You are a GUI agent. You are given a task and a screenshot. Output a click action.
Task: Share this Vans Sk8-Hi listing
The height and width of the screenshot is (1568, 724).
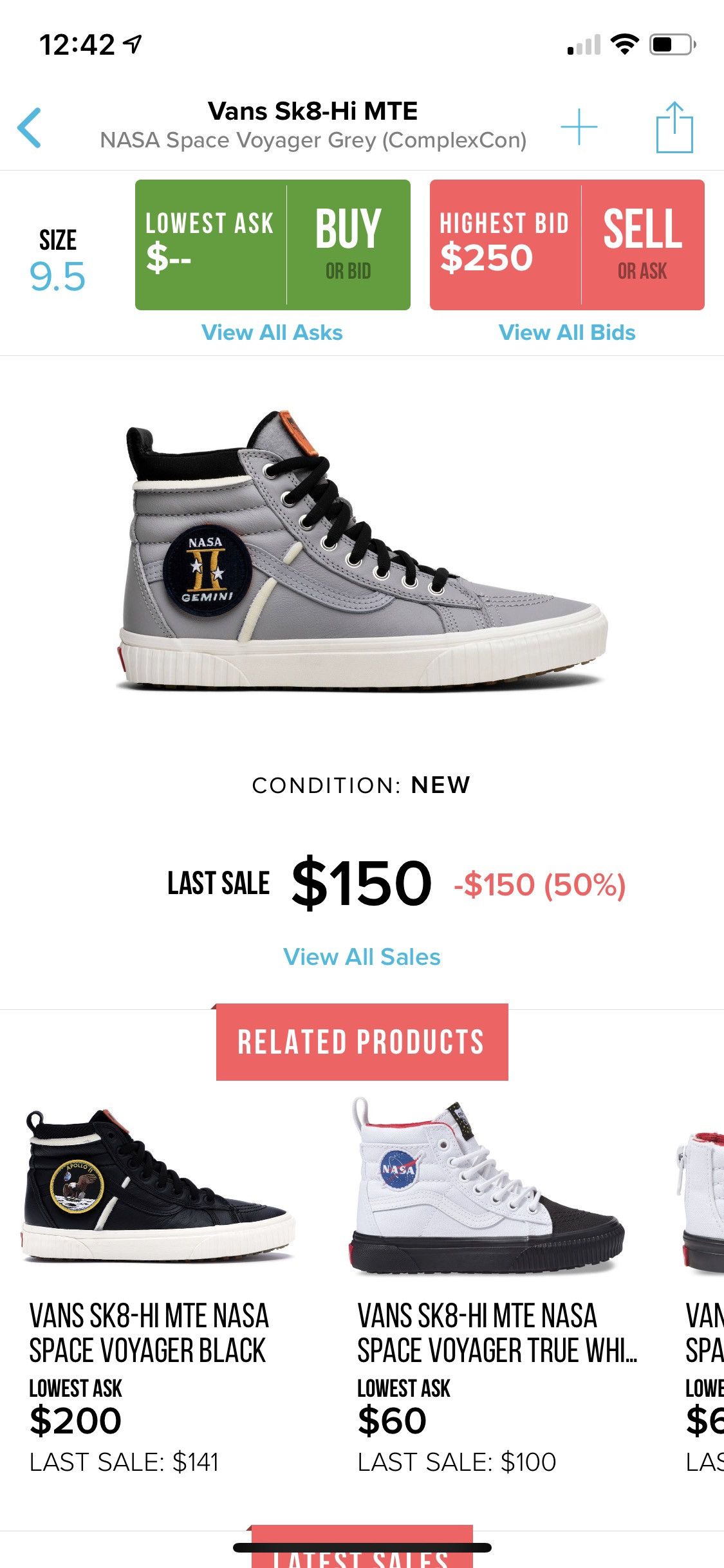tap(674, 127)
